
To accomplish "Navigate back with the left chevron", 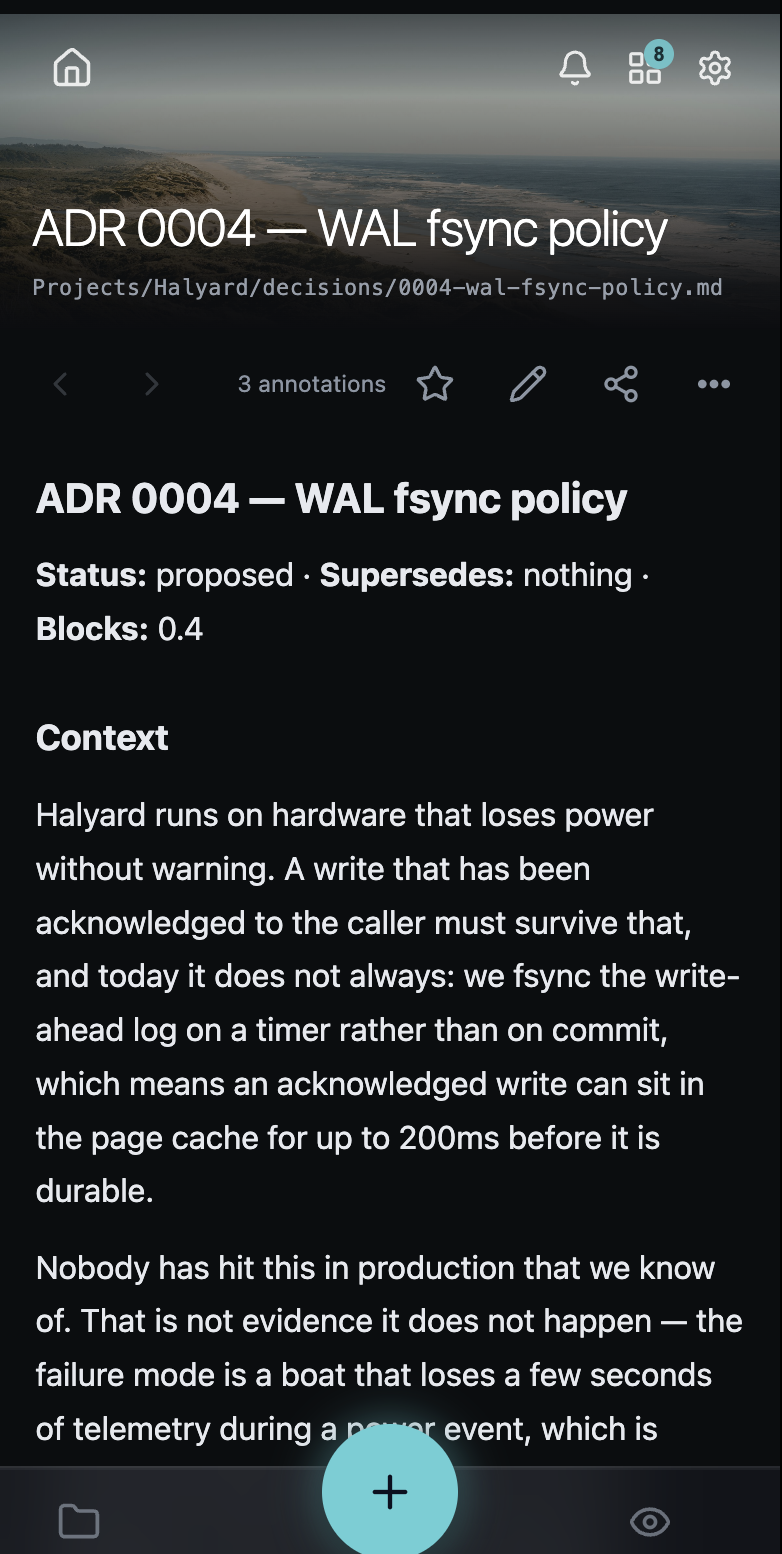I will pyautogui.click(x=60, y=384).
